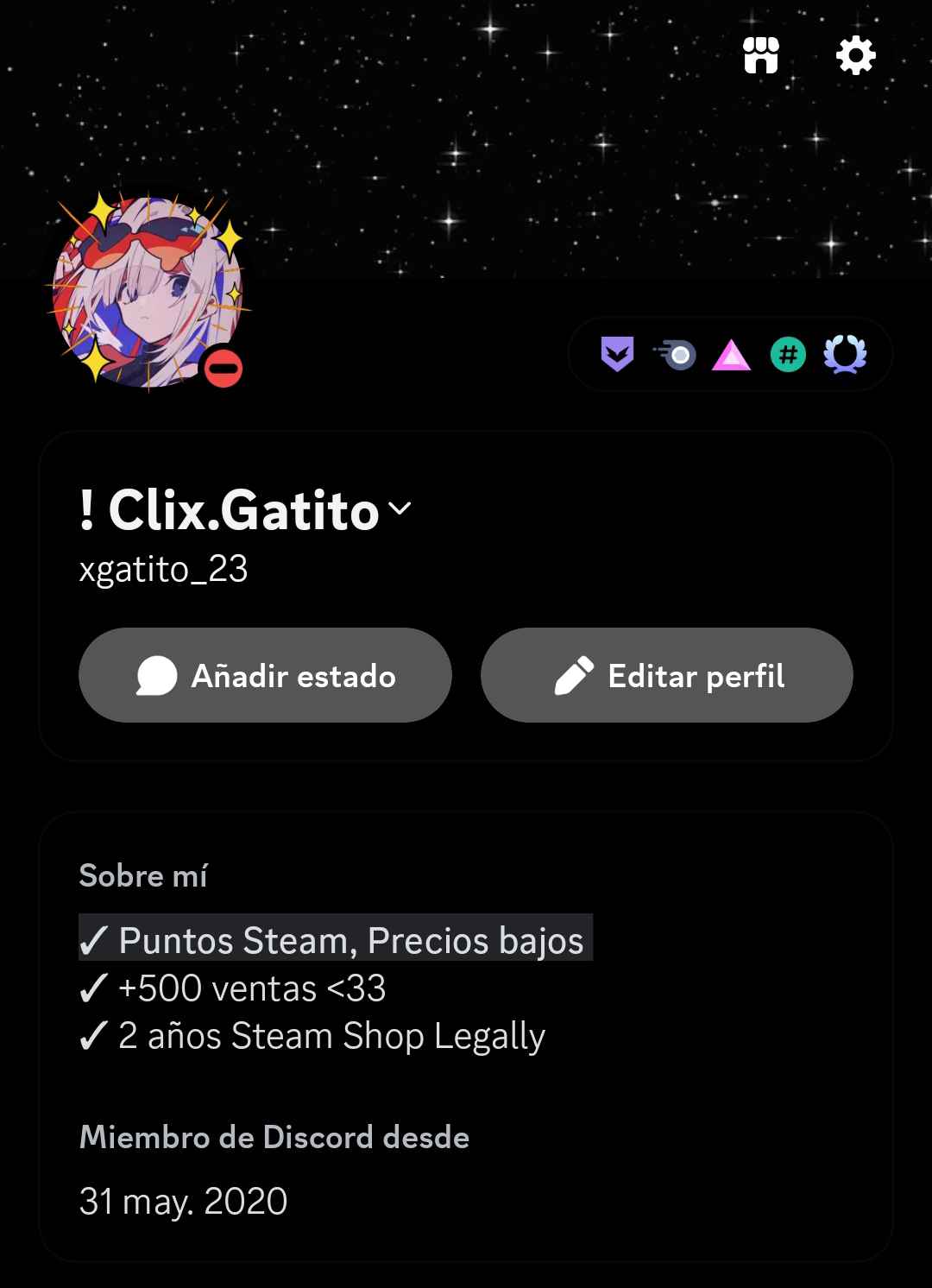The width and height of the screenshot is (932, 1288).
Task: Open user settings gear
Action: click(x=855, y=56)
